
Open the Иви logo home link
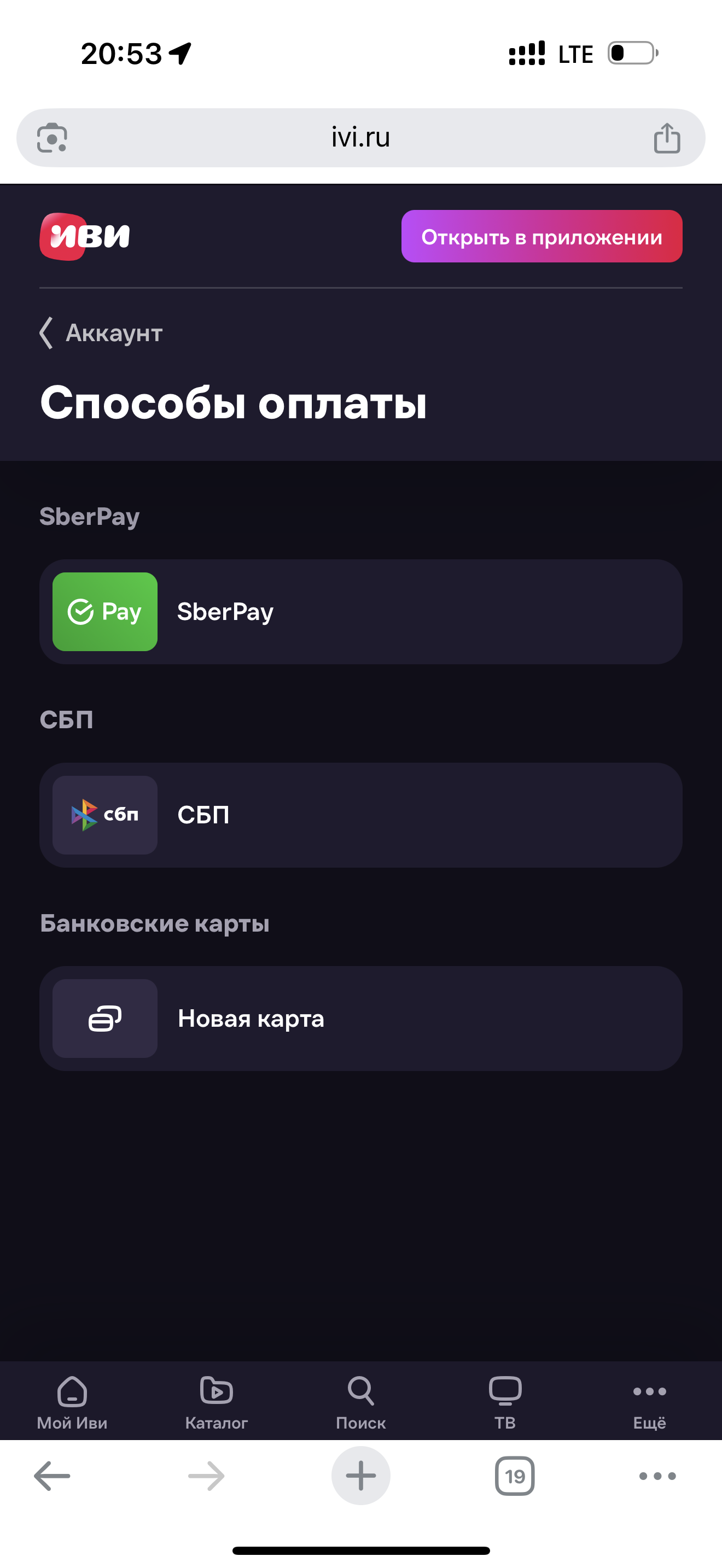click(85, 236)
